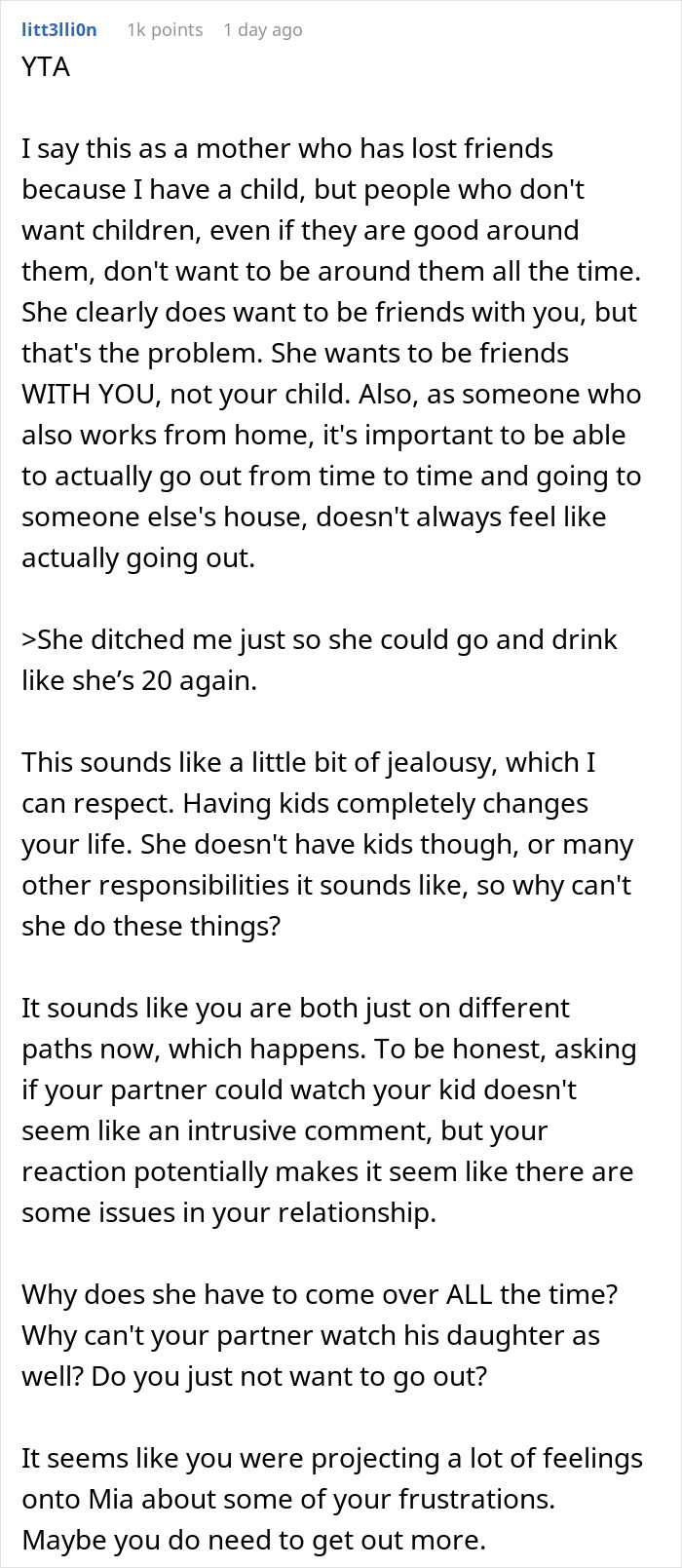This screenshot has width=682, height=1568.
Task: Open litt3lli0n's user profile
Action: point(59,30)
